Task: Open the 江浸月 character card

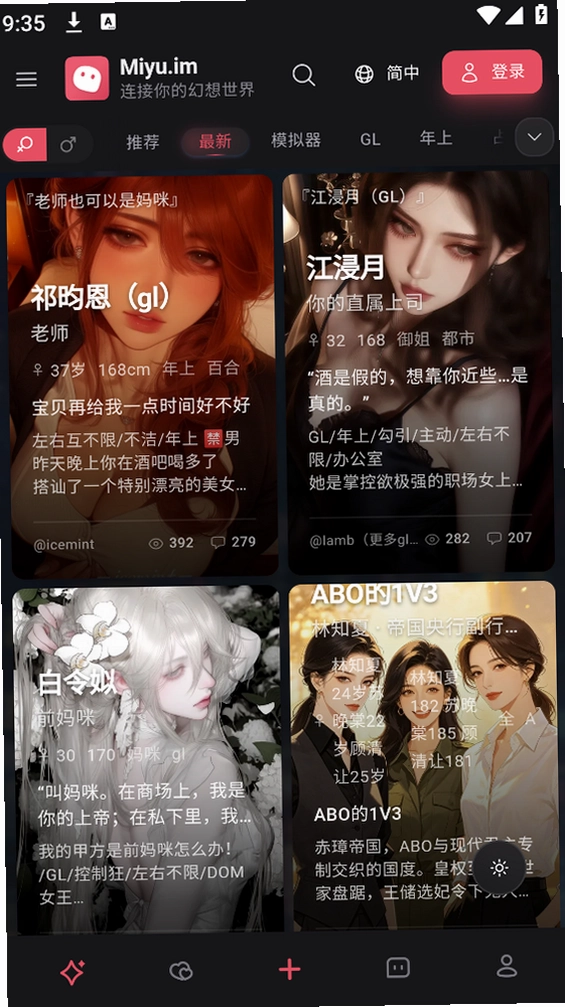Action: point(418,372)
